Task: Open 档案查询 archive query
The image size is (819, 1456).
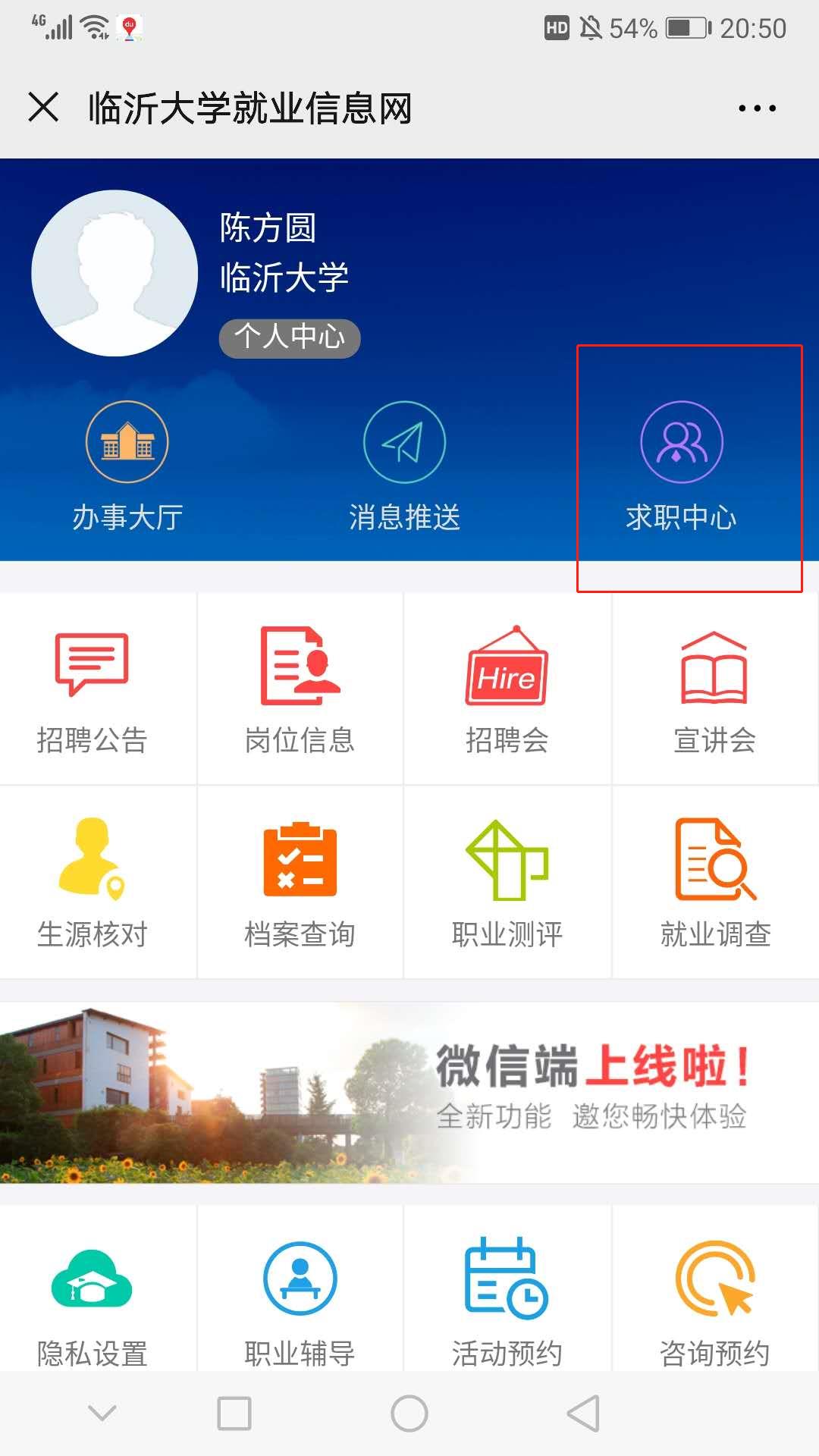Action: click(x=300, y=883)
